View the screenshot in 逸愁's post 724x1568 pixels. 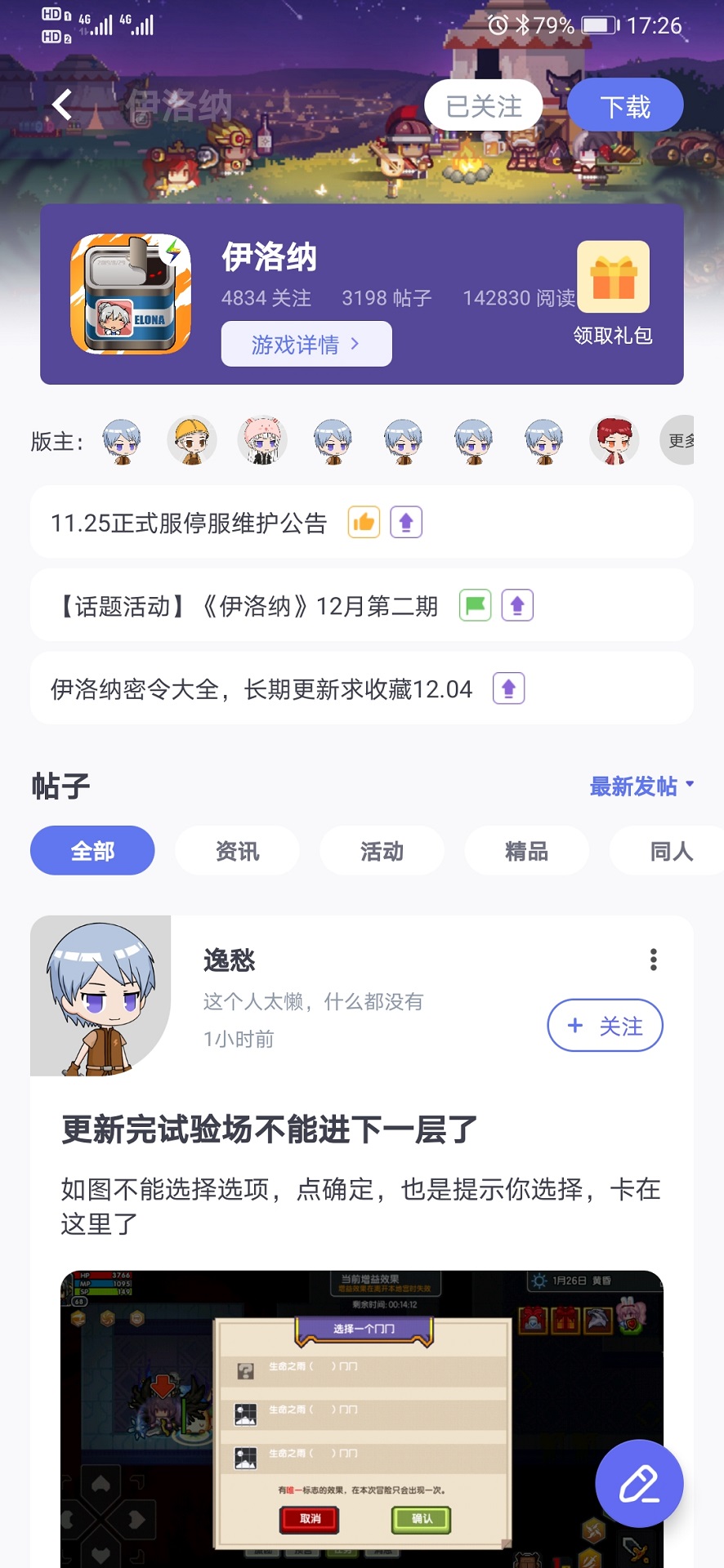click(x=361, y=1417)
